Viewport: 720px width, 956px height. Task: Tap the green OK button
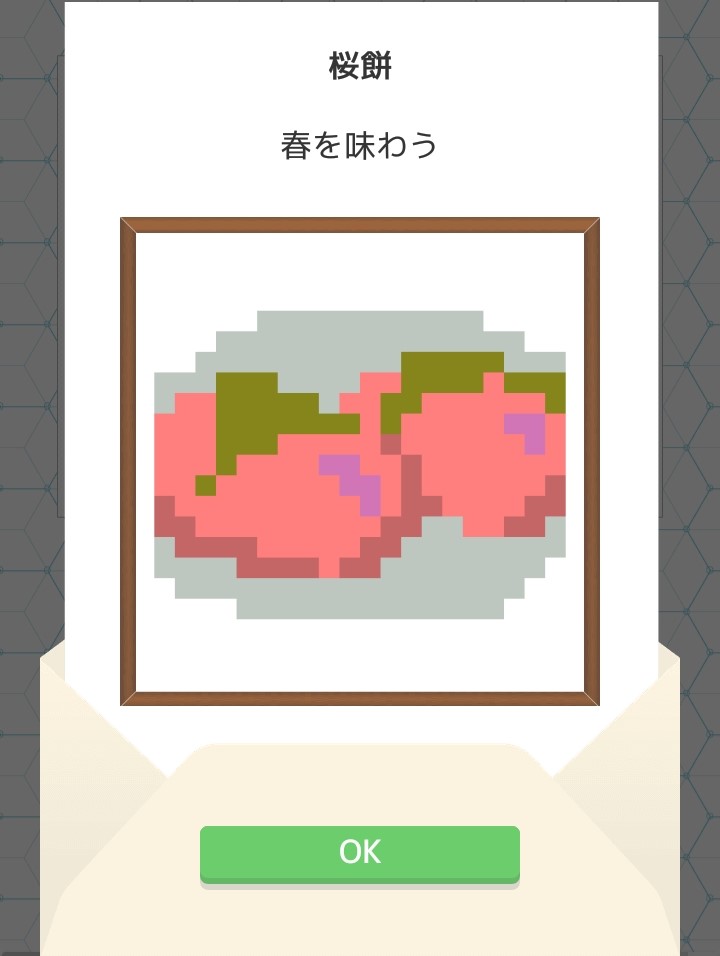[x=360, y=853]
